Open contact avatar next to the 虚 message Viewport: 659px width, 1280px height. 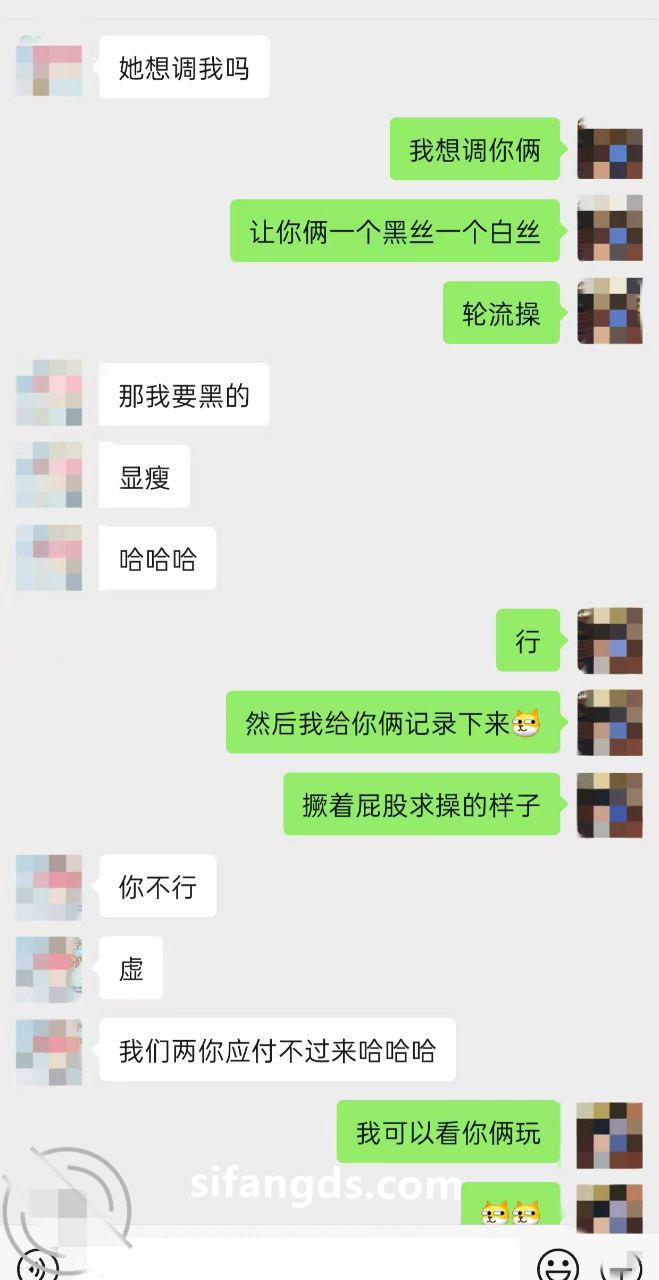point(49,969)
